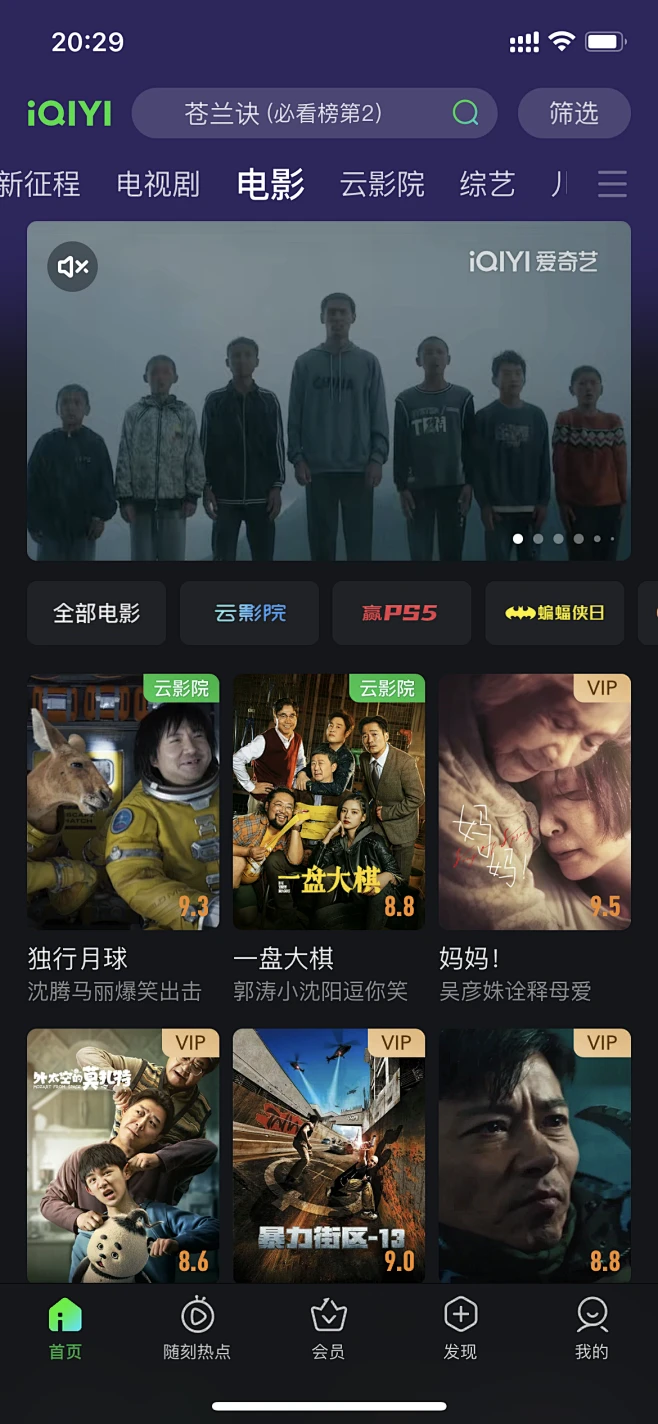This screenshot has height=1424, width=658.
Task: Open the 云影院 chip below the banner
Action: [249, 613]
